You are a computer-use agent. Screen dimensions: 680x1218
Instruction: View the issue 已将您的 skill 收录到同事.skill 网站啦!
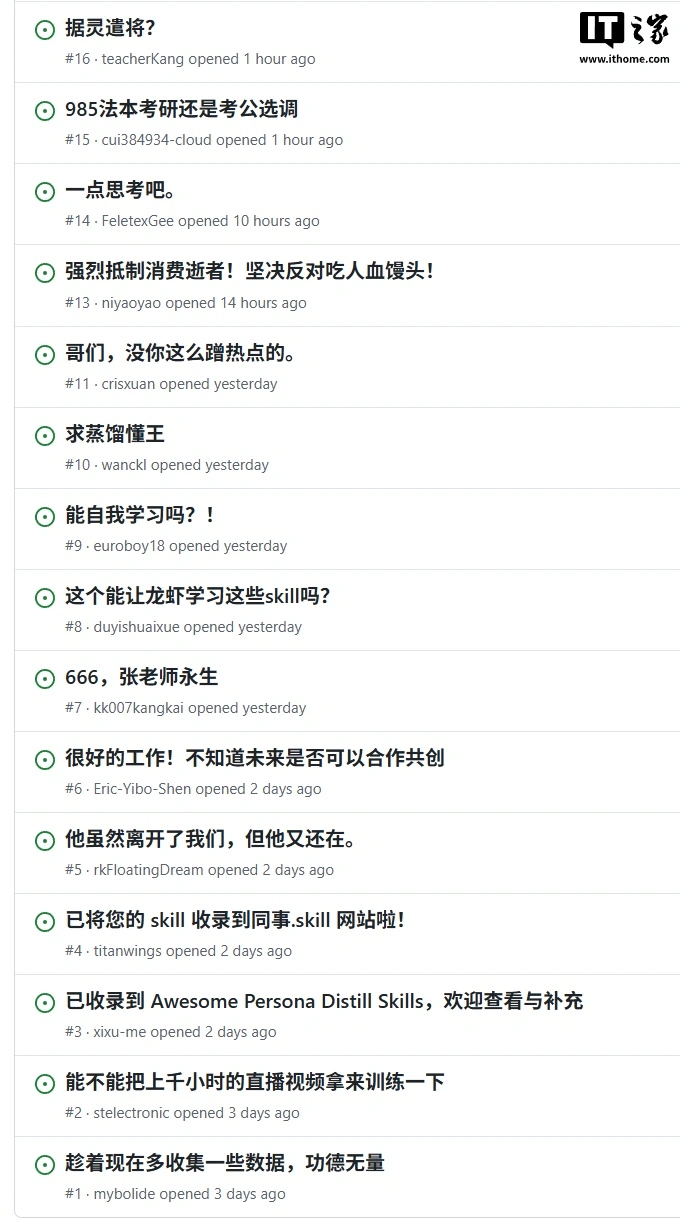(235, 920)
